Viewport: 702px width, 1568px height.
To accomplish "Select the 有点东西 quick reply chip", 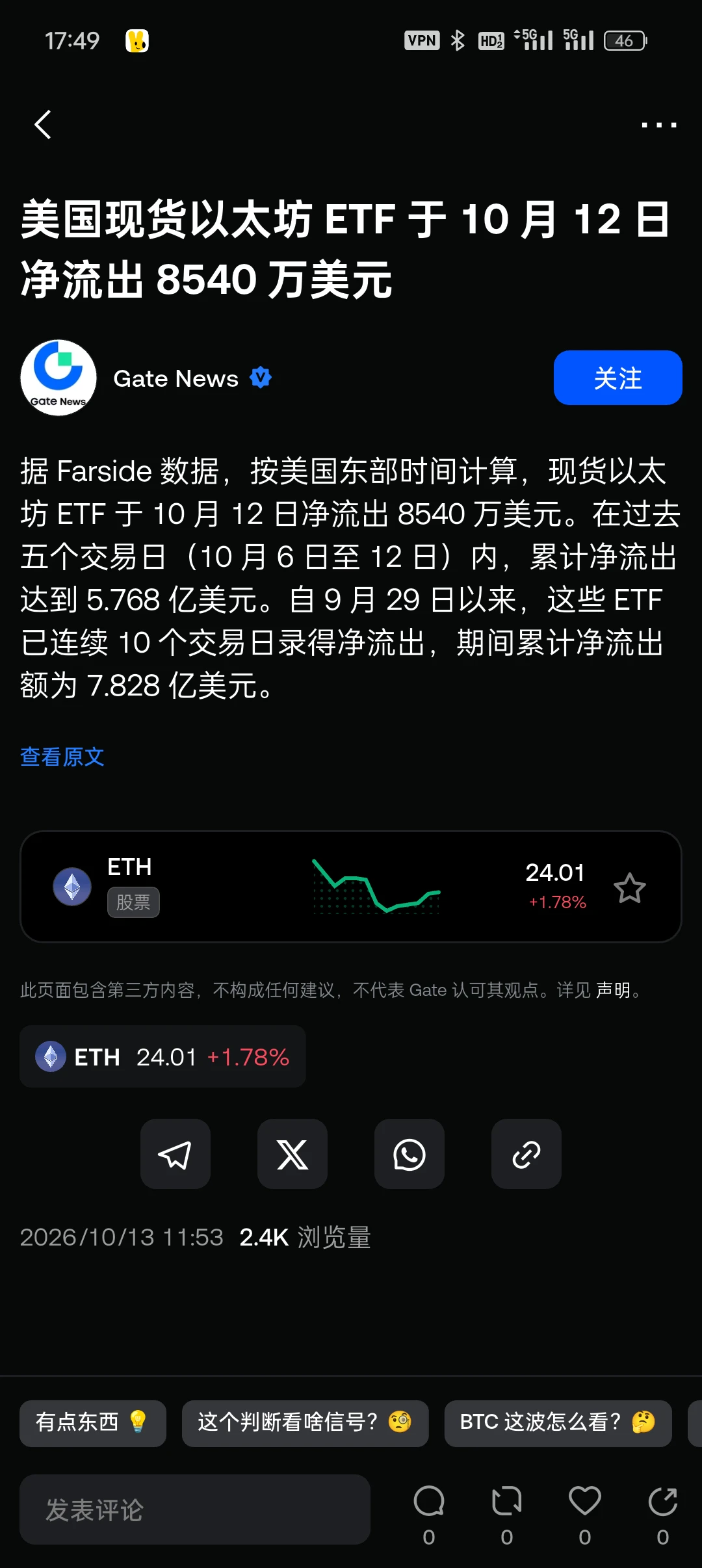I will (93, 1423).
